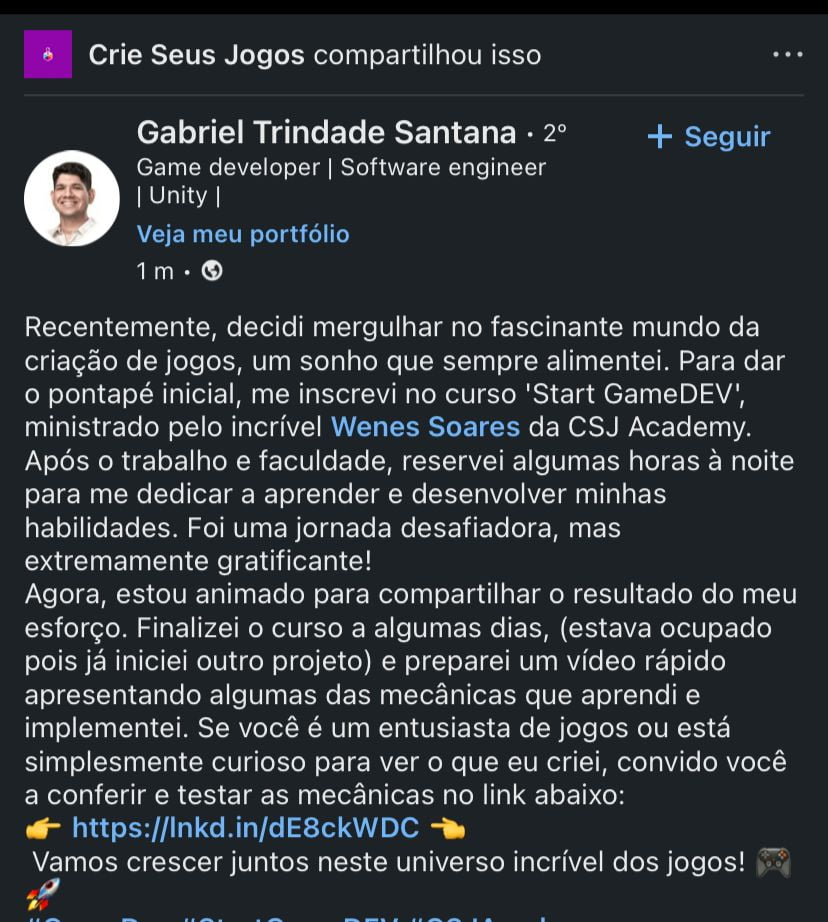Click the globe visibility icon next to timestamp
828x922 pixels.
tap(211, 270)
